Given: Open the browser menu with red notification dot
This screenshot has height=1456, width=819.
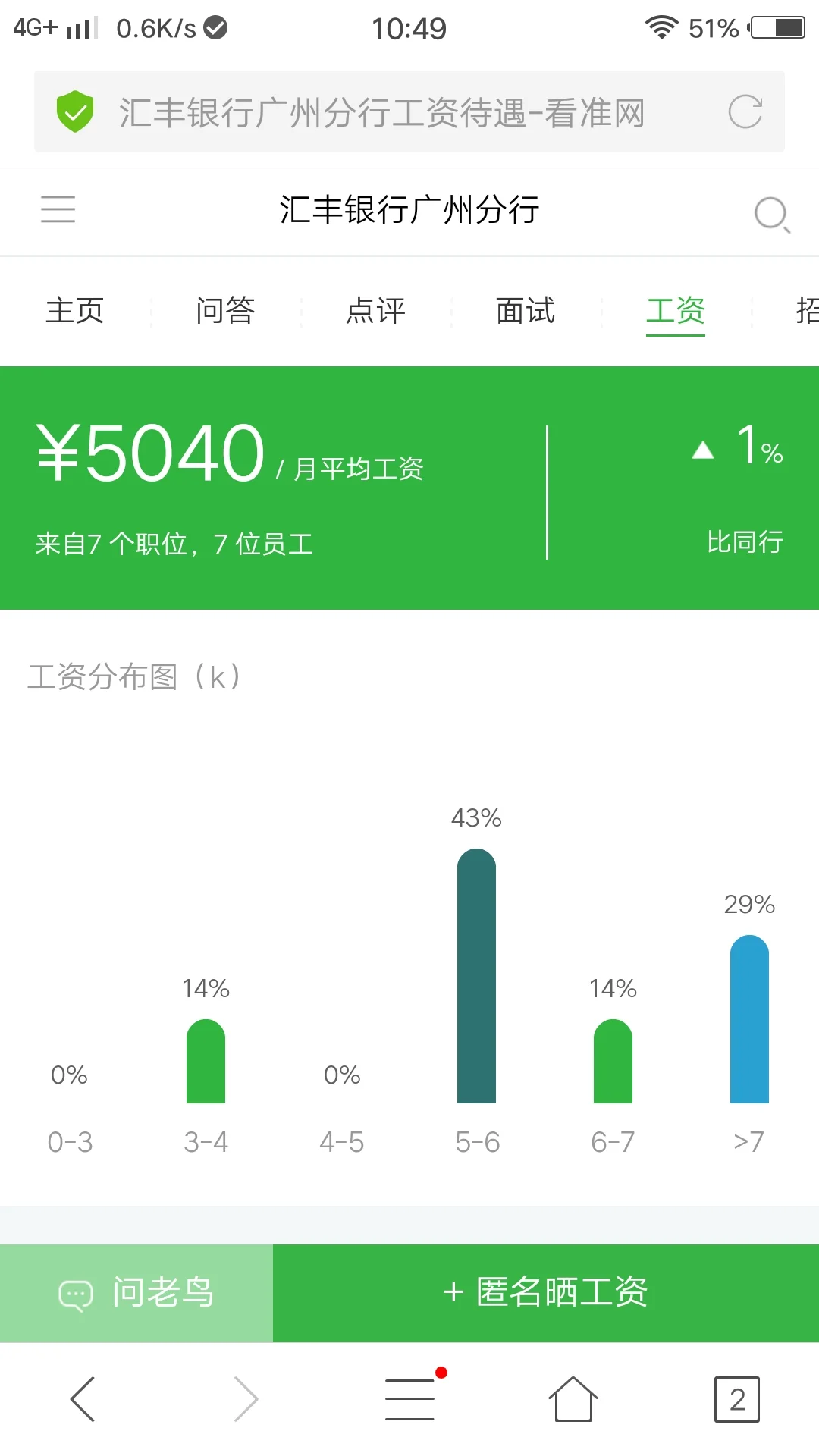Looking at the screenshot, I should 409,1400.
